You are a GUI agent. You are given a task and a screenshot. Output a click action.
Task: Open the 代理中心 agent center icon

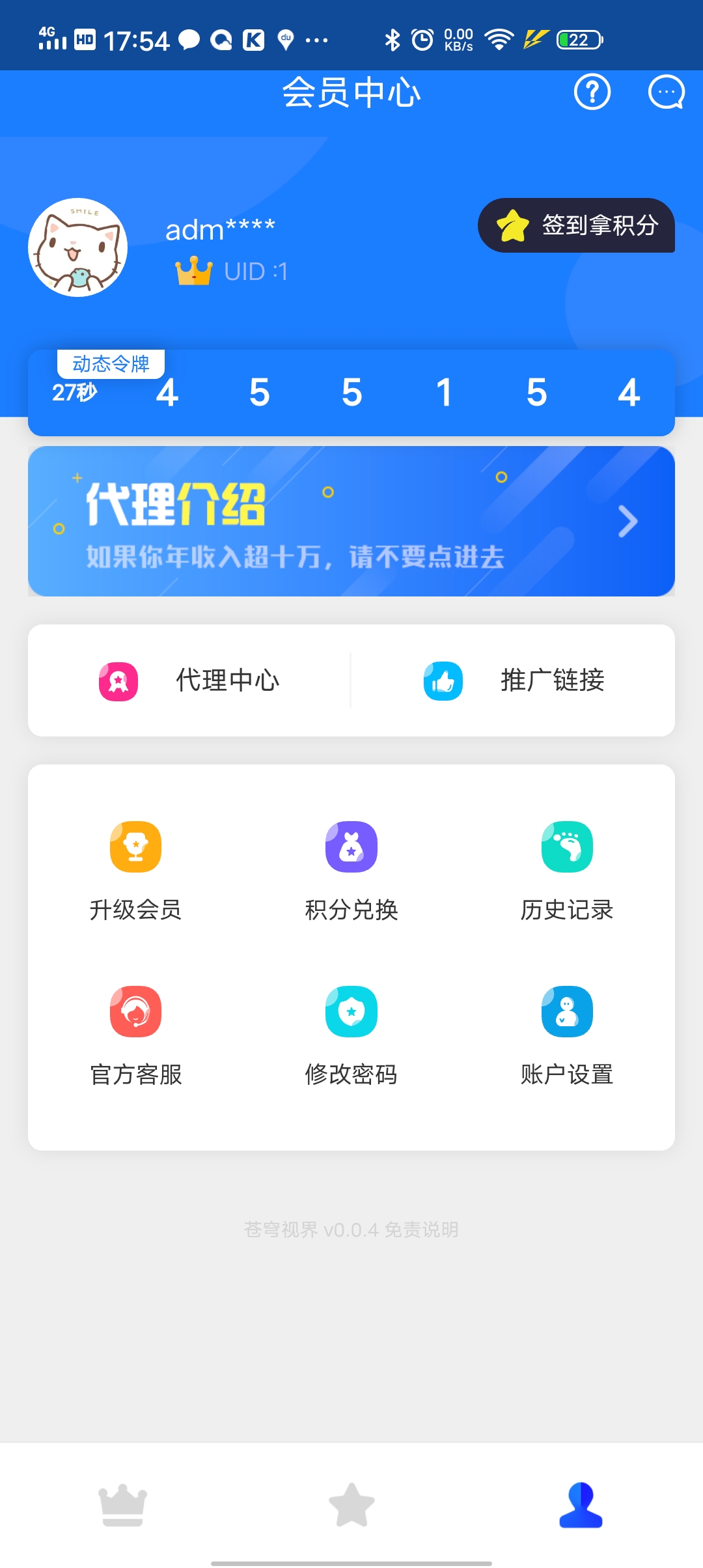[x=118, y=681]
